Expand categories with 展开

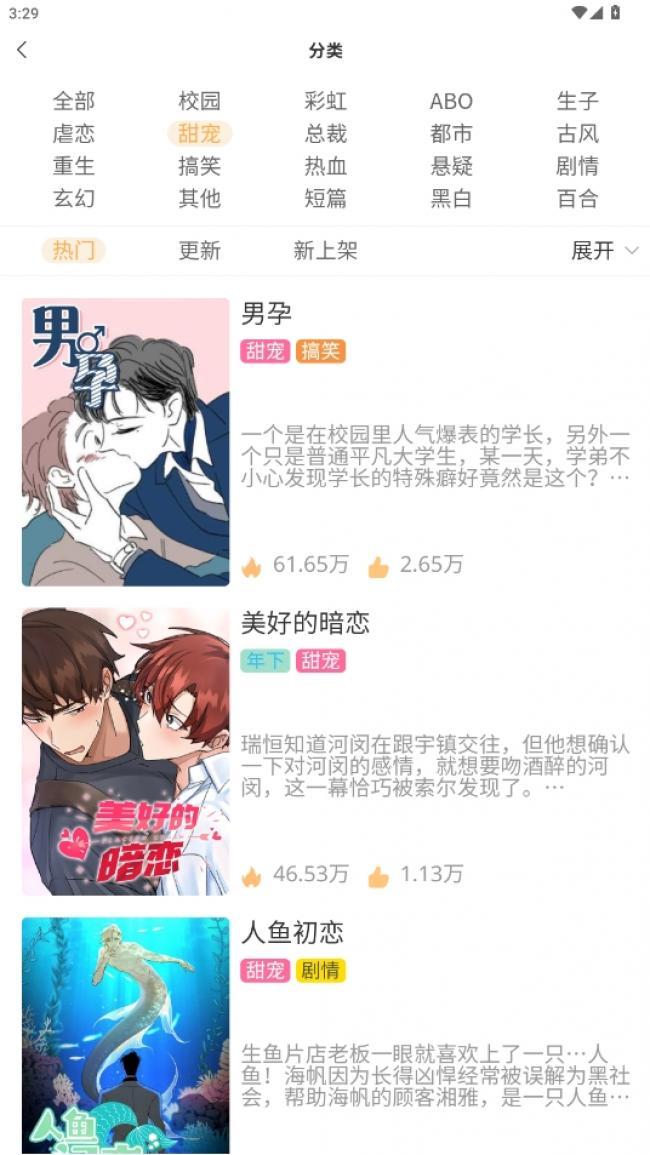[603, 250]
